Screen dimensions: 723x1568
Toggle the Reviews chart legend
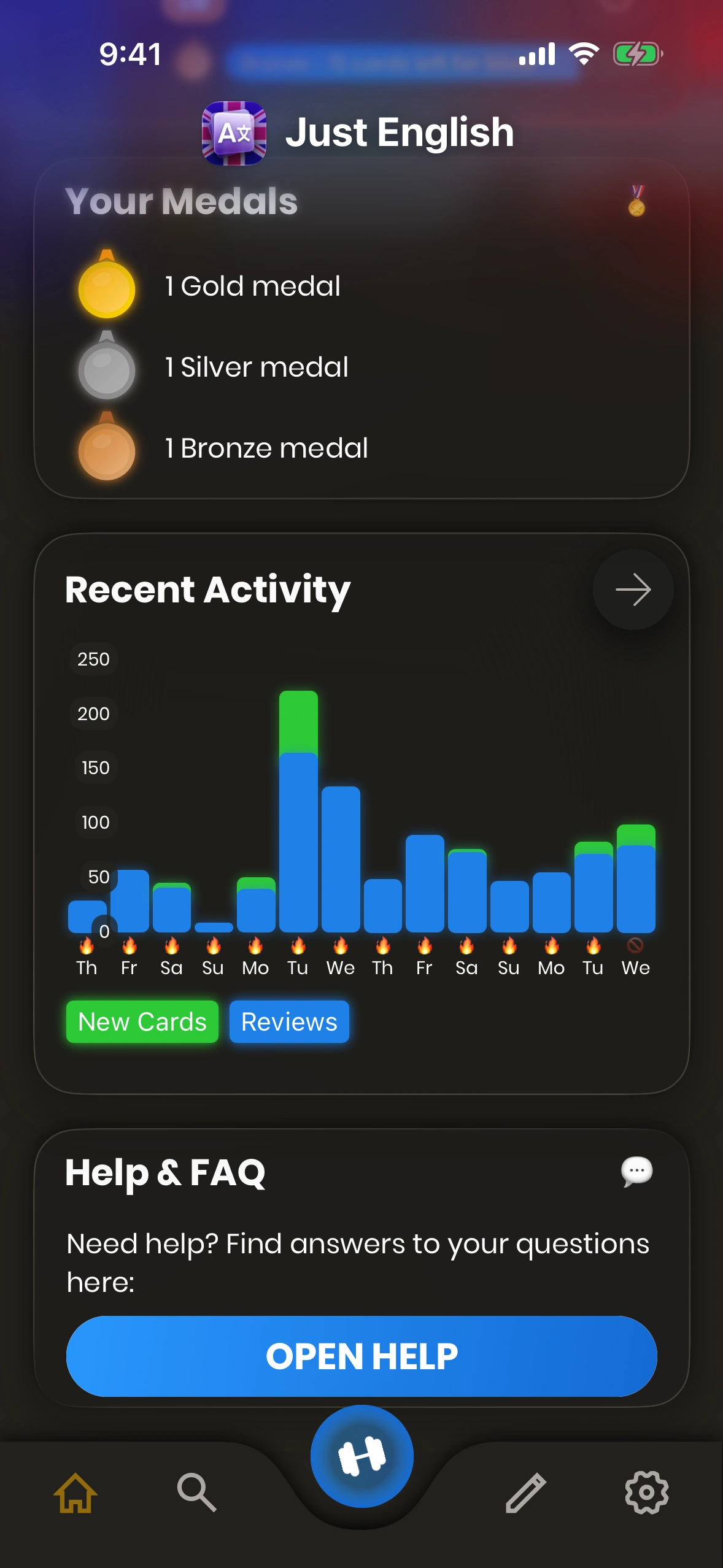(x=289, y=1022)
